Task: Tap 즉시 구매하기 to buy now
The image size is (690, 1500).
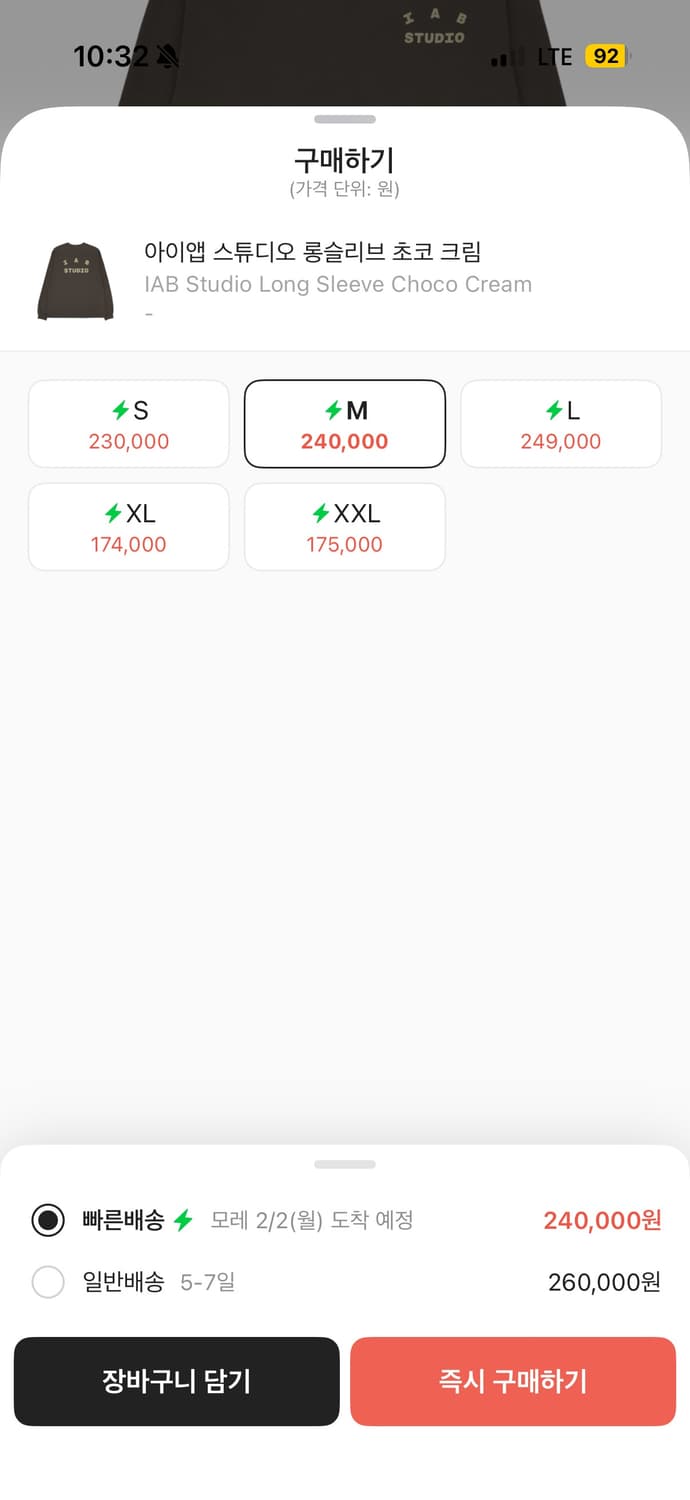Action: 513,1381
